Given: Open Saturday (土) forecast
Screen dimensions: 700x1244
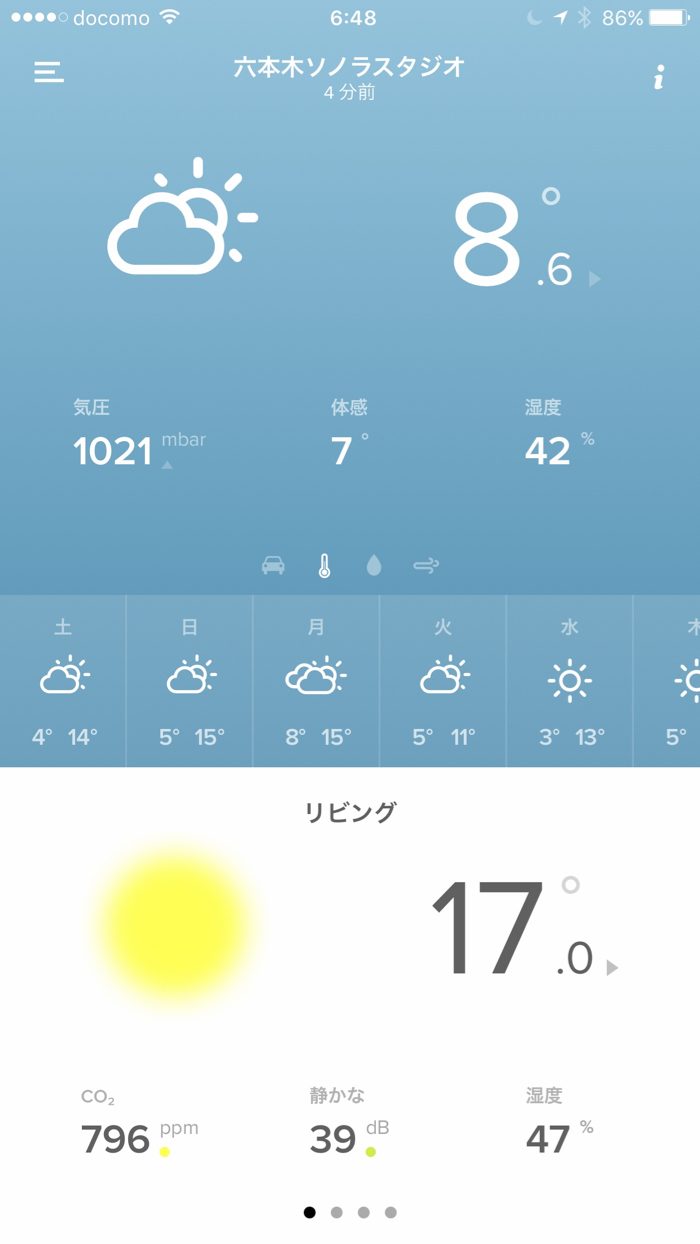Looking at the screenshot, I should tap(64, 681).
